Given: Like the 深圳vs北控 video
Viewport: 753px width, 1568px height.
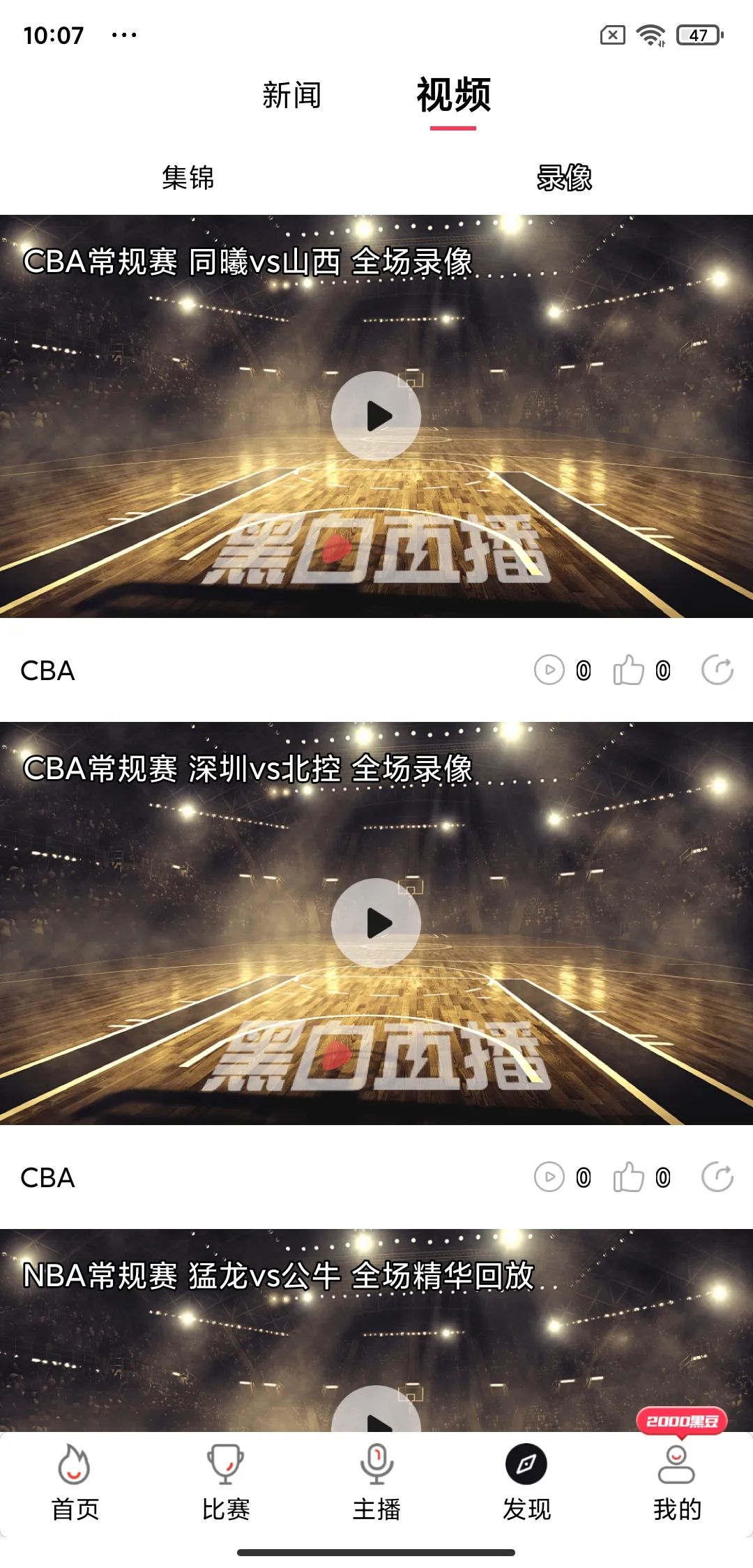Looking at the screenshot, I should [628, 1177].
